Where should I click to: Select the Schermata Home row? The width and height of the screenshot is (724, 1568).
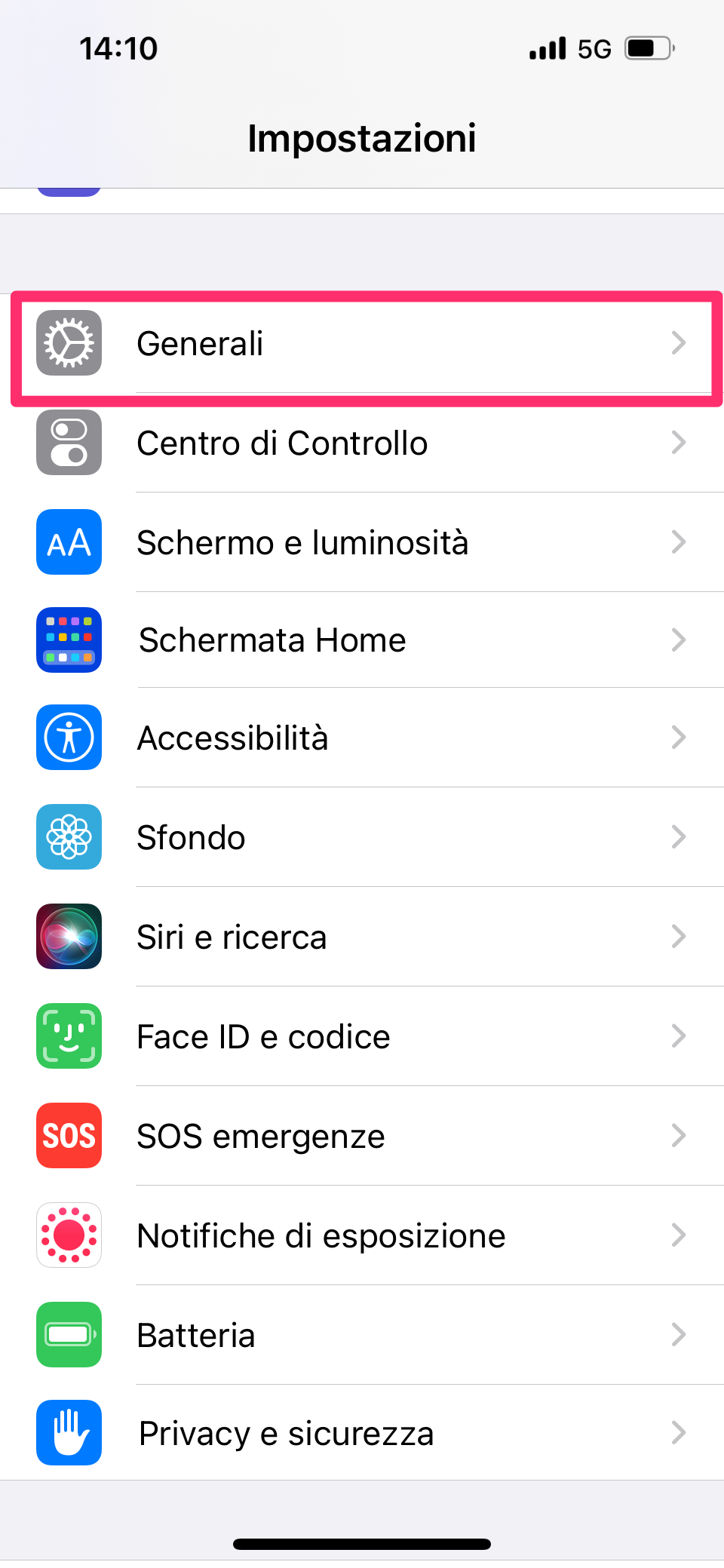pyautogui.click(x=362, y=640)
